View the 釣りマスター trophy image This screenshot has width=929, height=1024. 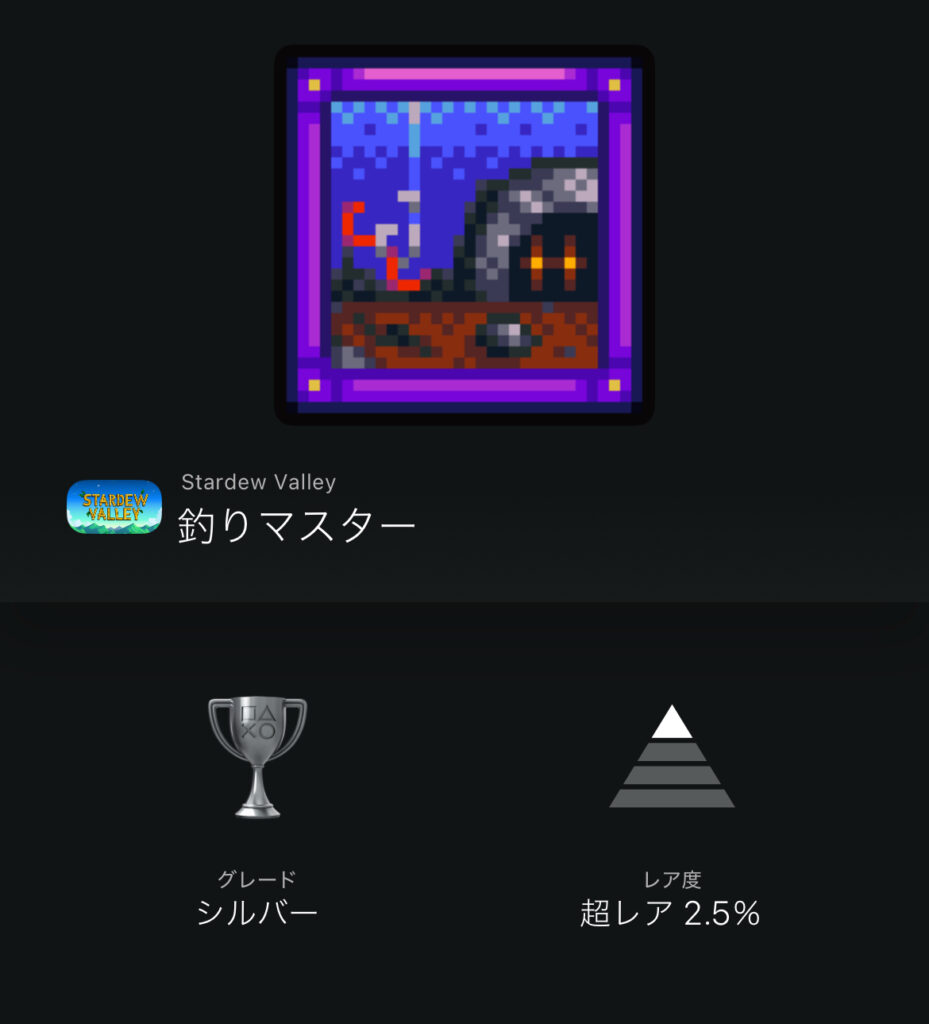(464, 235)
